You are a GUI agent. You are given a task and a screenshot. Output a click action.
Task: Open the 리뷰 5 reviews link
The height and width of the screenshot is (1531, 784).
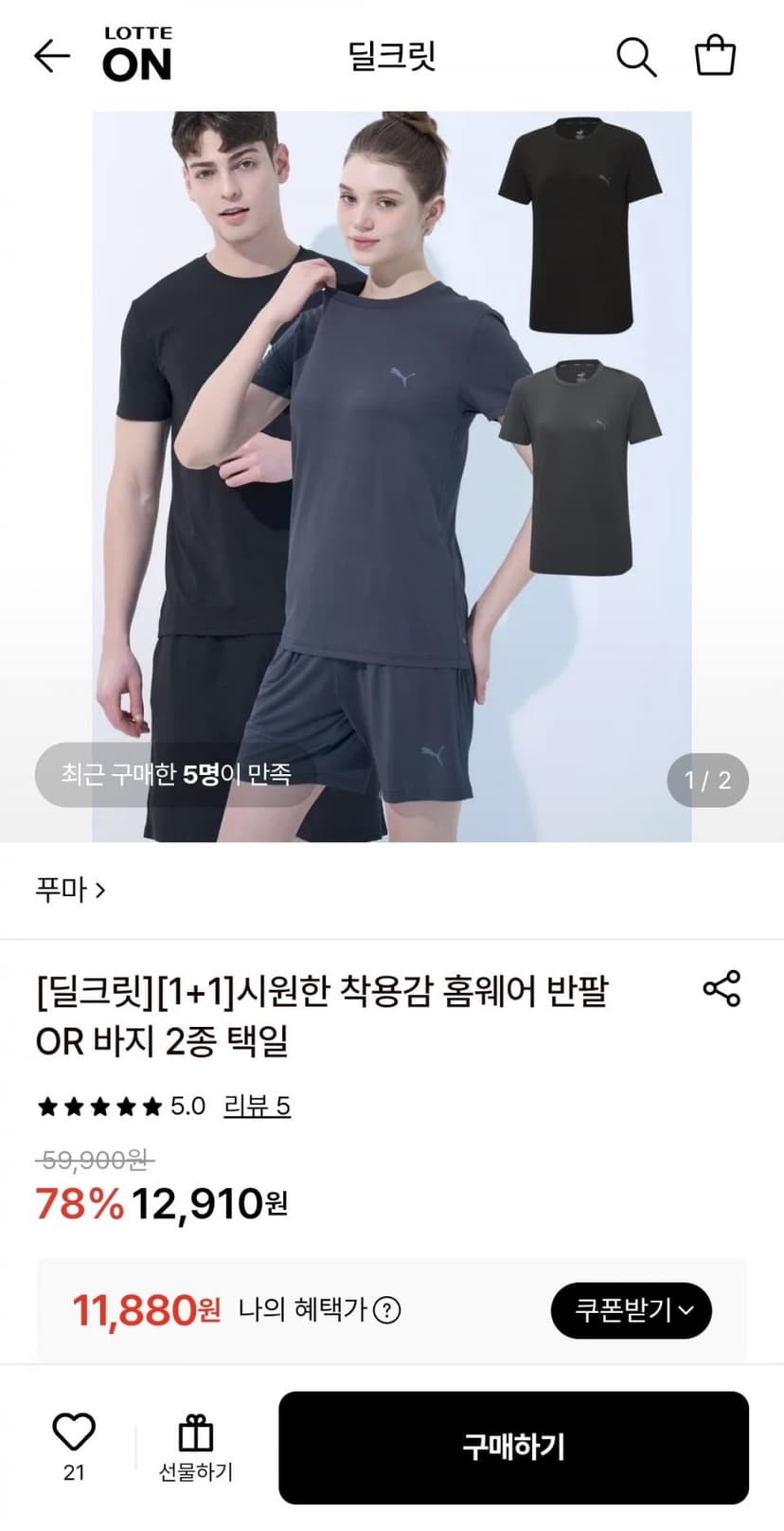(257, 1106)
